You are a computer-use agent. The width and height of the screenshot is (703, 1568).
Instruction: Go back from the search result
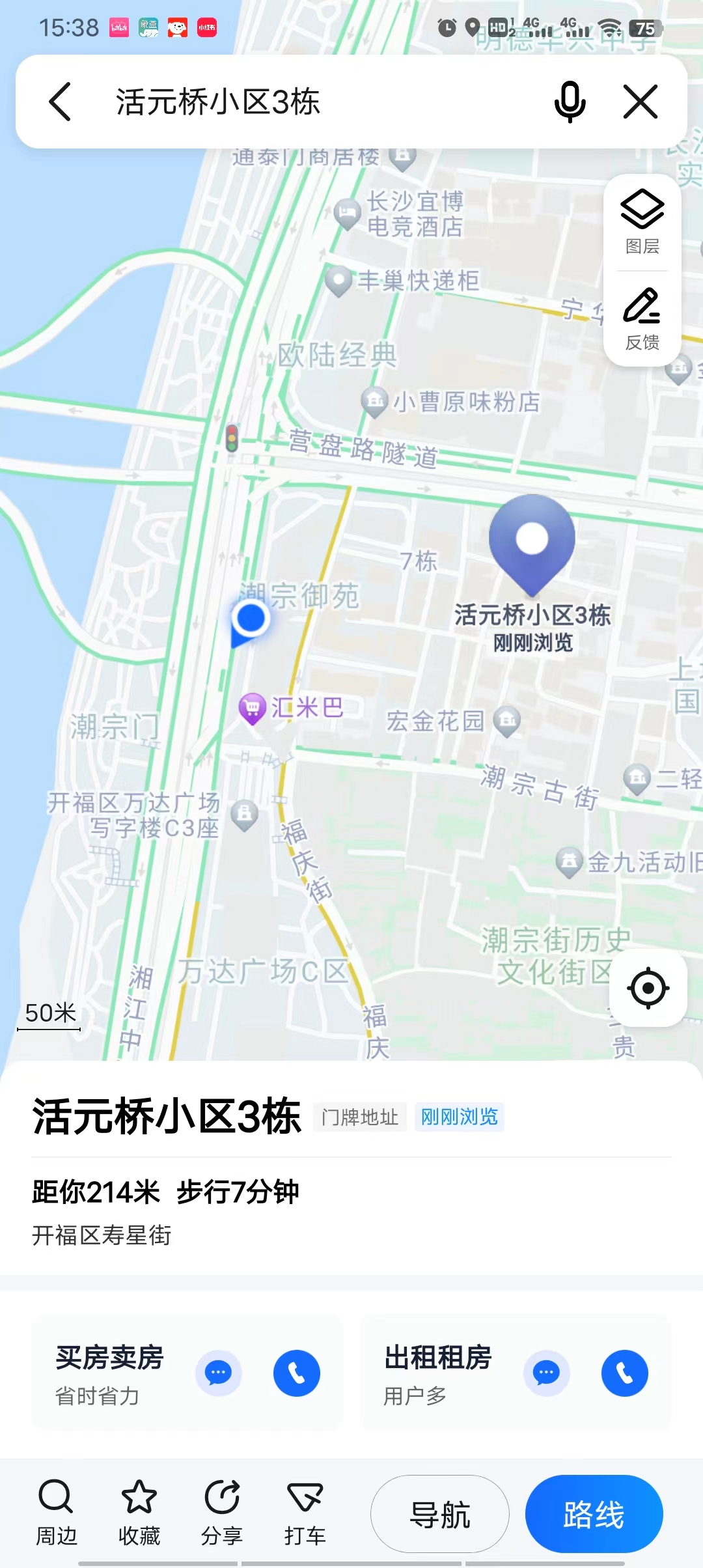(60, 102)
